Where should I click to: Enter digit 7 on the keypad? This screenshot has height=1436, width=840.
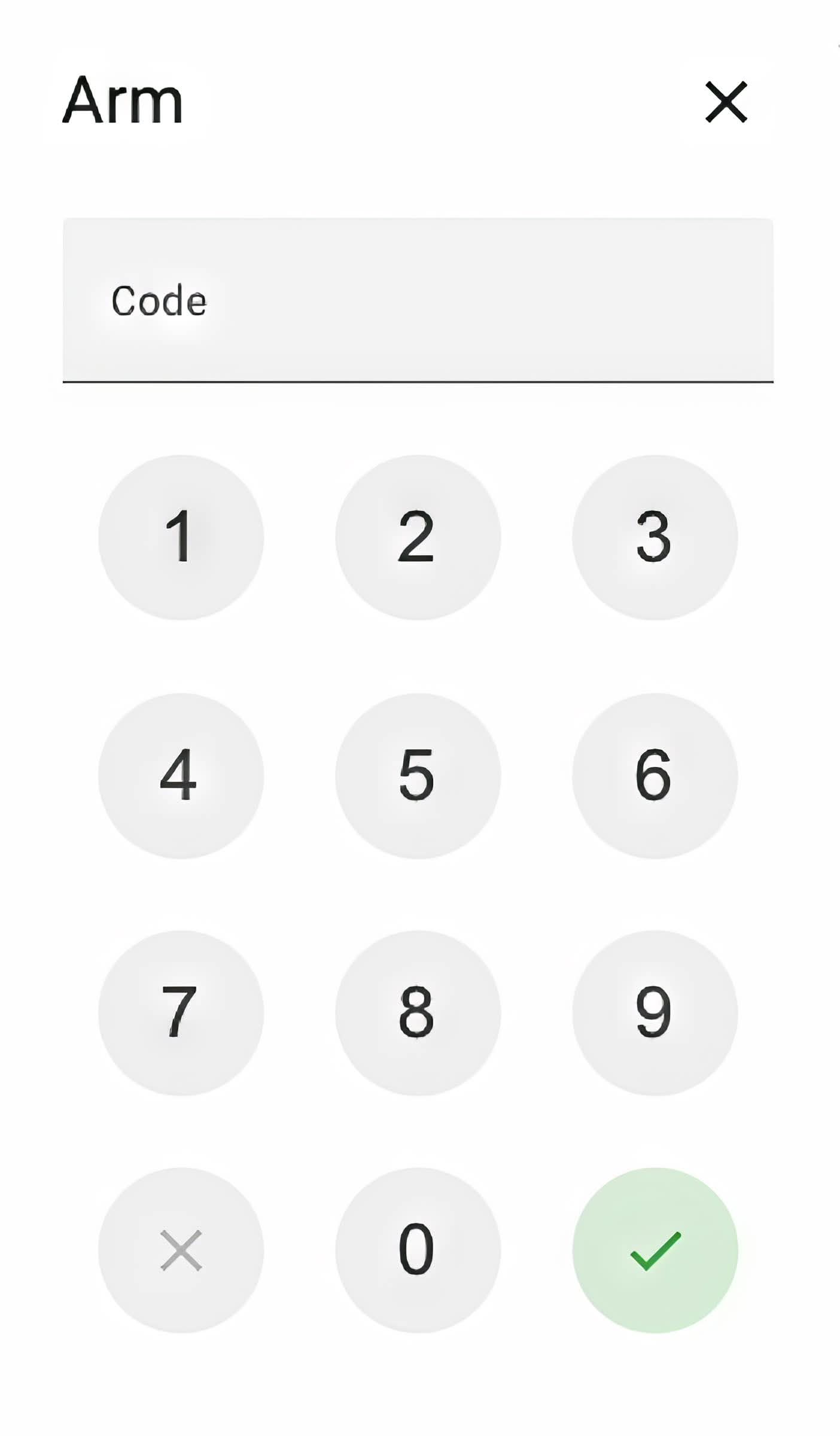point(181,1013)
